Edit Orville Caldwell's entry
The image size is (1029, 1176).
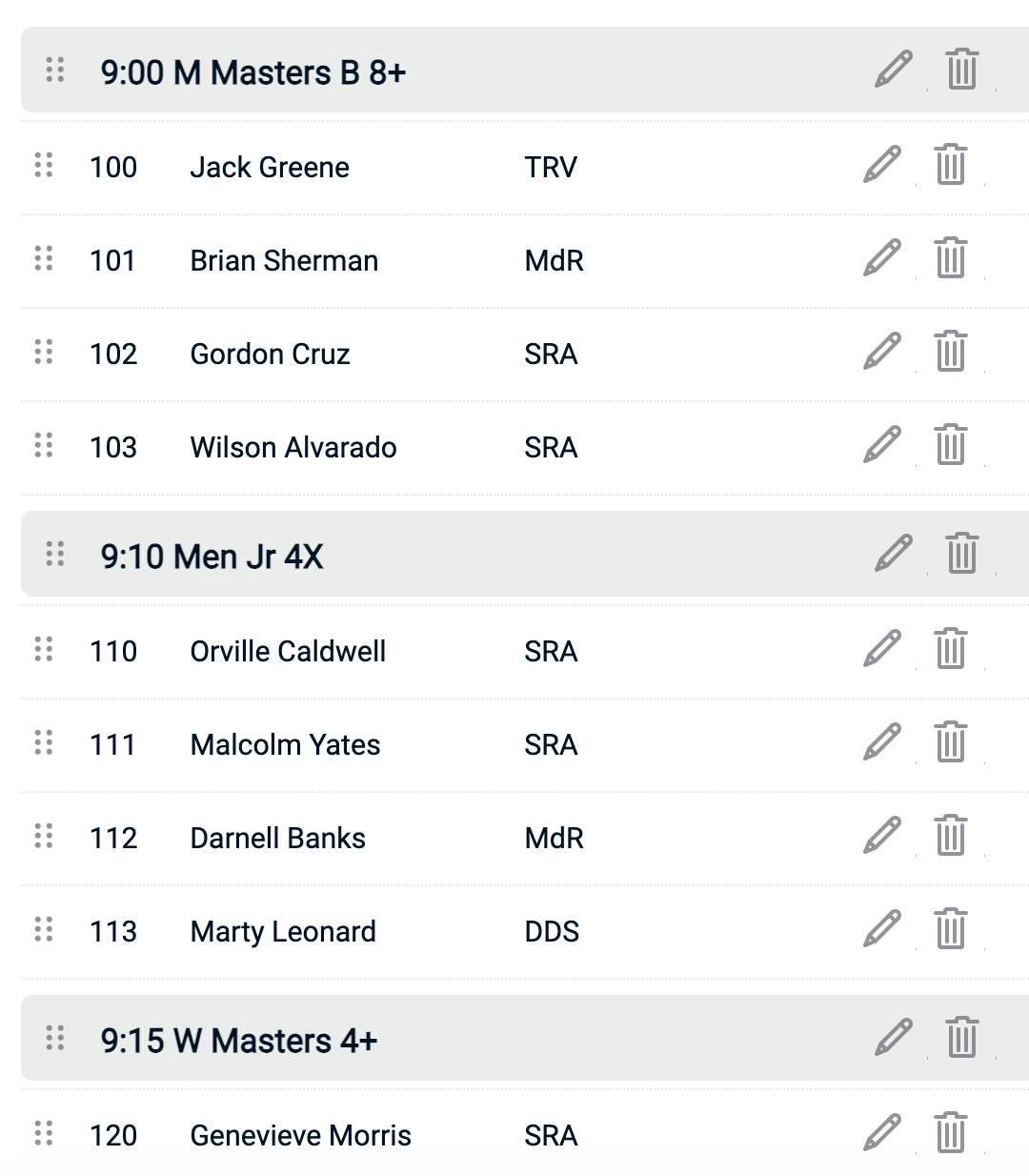point(881,649)
